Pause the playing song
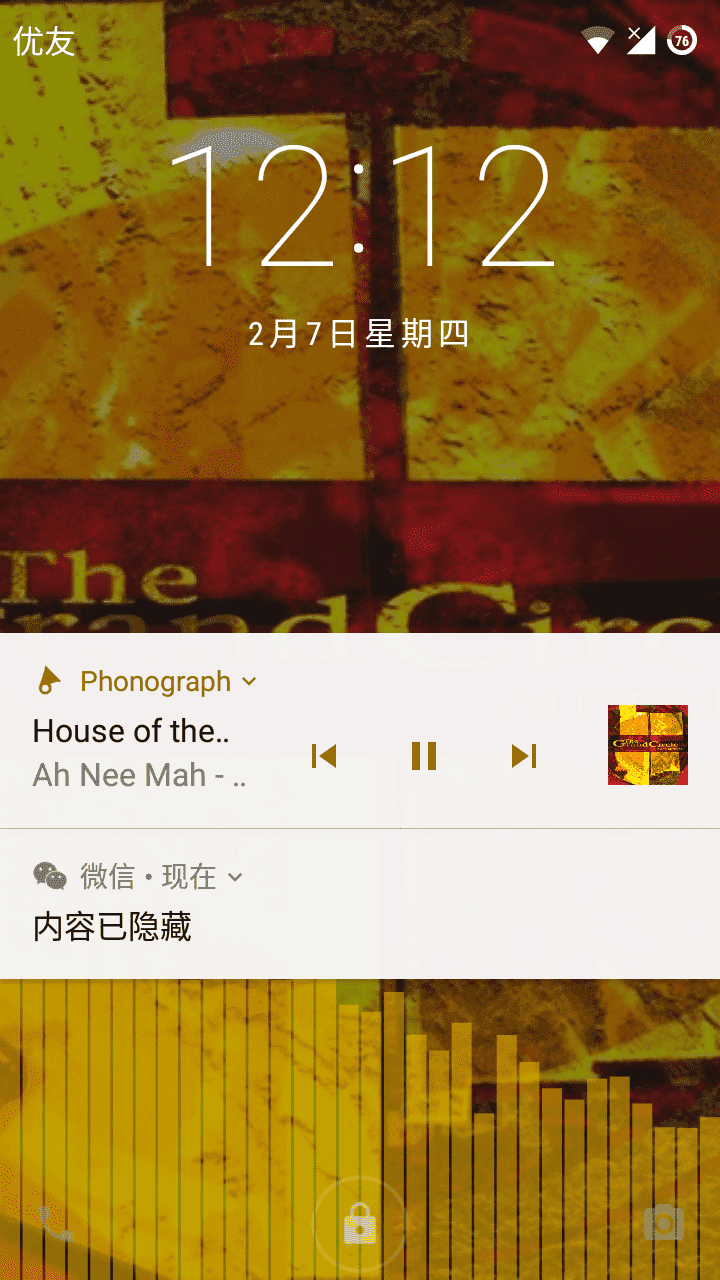 pyautogui.click(x=424, y=756)
